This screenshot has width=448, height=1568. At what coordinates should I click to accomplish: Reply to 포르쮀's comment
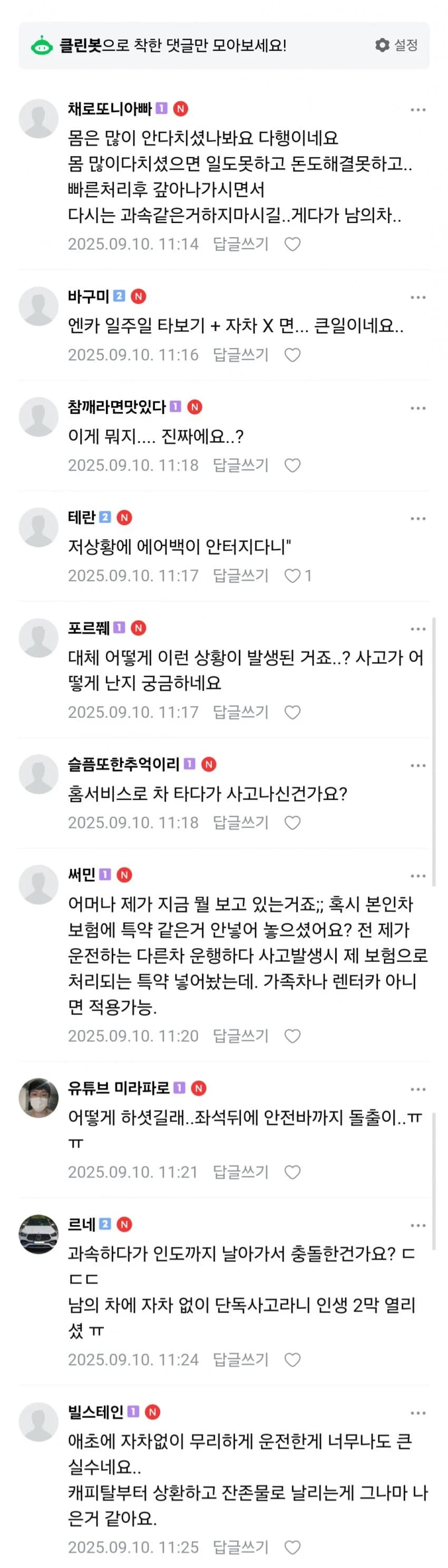click(240, 711)
